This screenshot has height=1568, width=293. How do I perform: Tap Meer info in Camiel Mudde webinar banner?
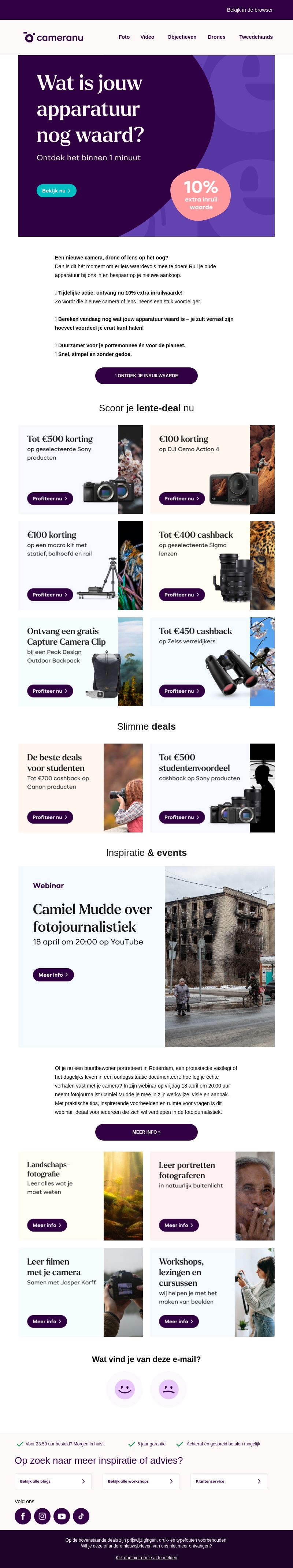53,974
